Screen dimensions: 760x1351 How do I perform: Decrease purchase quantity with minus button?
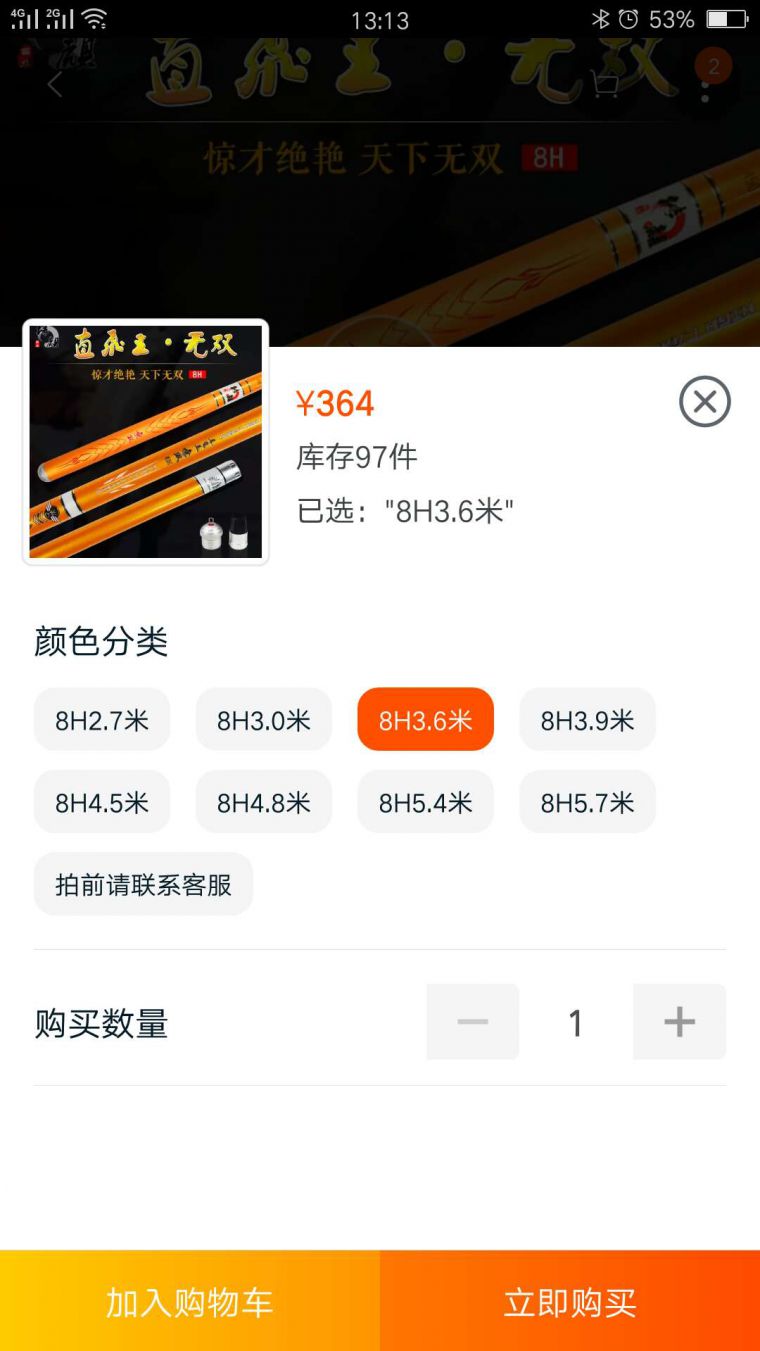click(x=473, y=1022)
